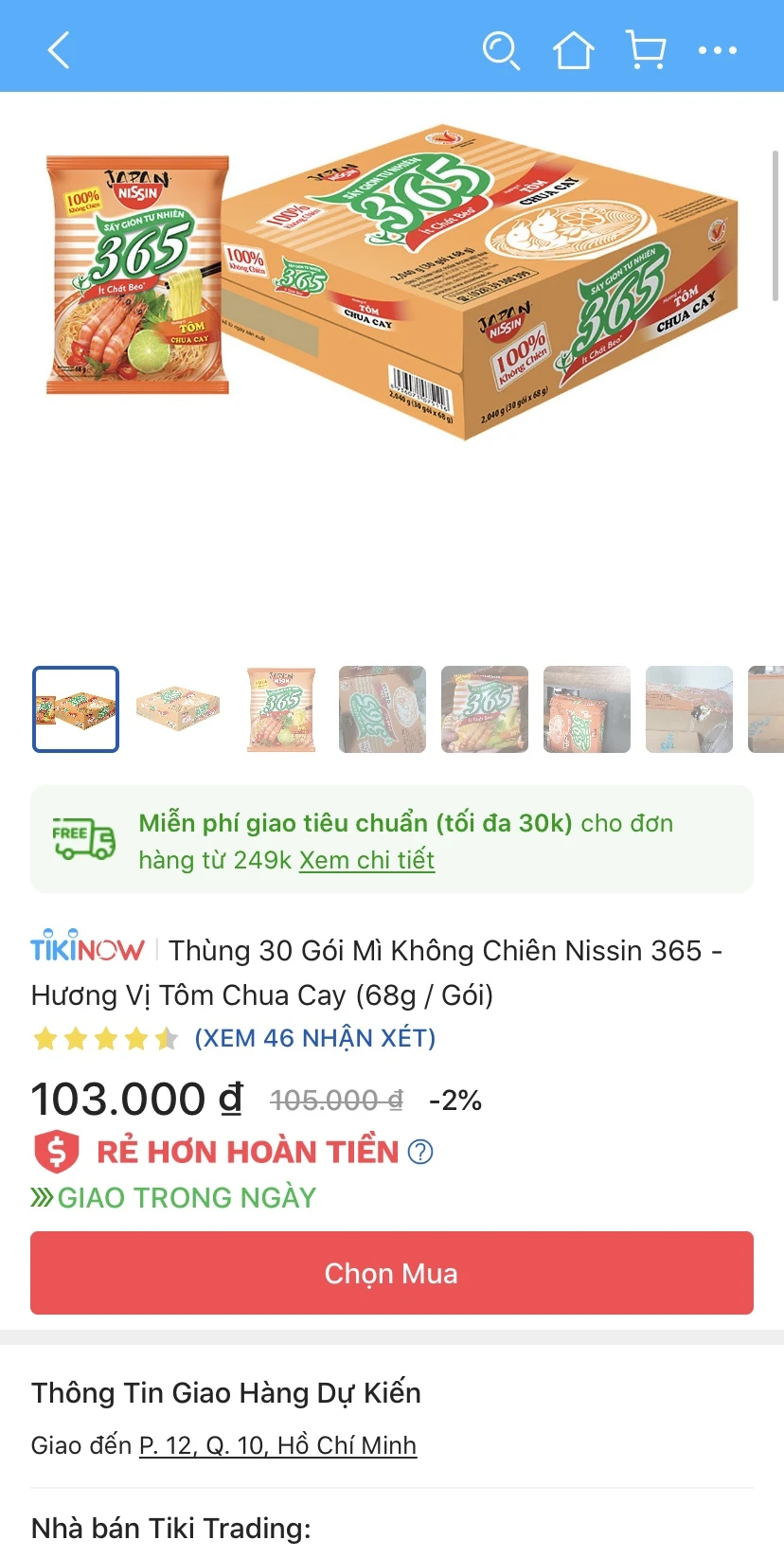Click the GIAO TRONG NGÀY label
This screenshot has height=1558, width=784.
click(x=186, y=1197)
